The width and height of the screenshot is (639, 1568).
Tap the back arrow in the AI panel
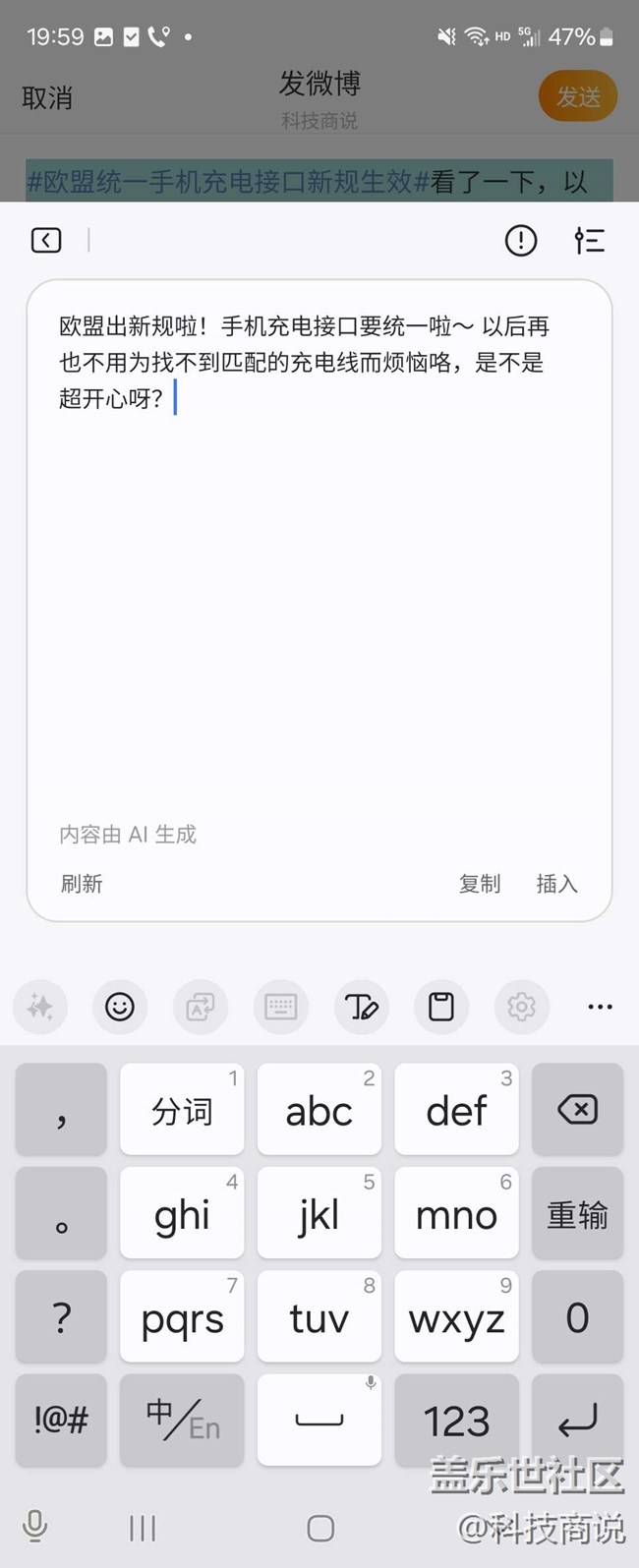[x=46, y=241]
